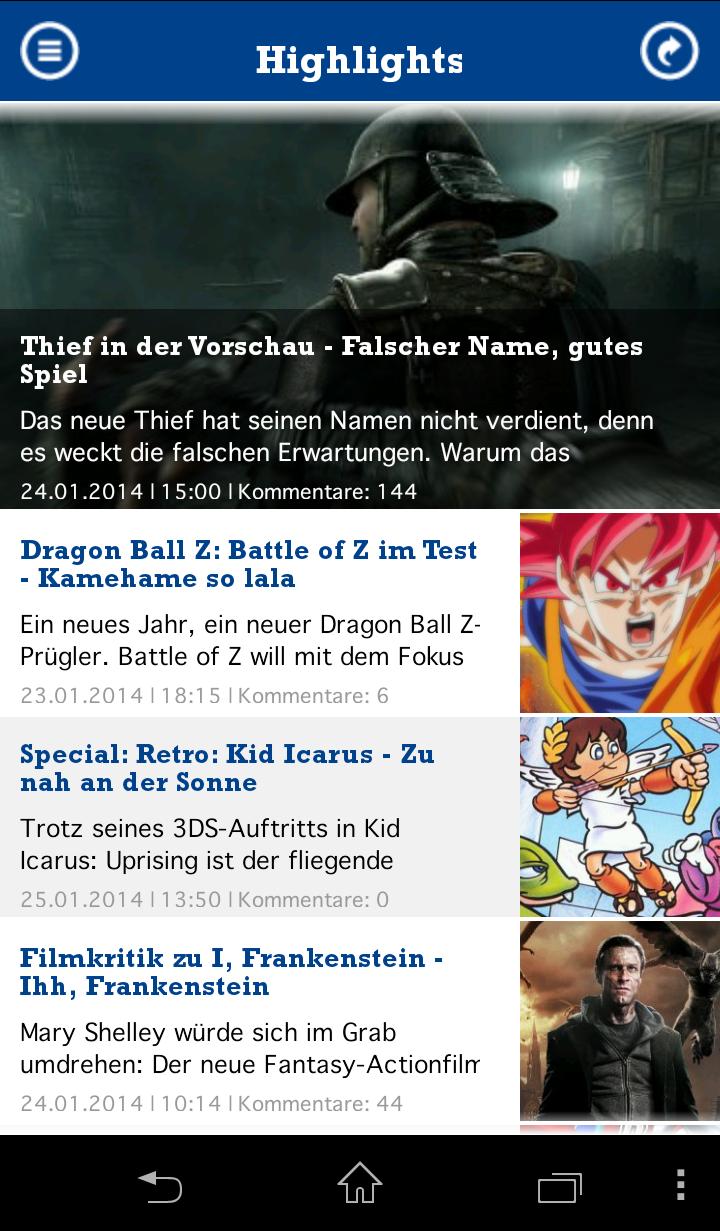
Task: Tap the hamburger lines inside the menu circle
Action: pyautogui.click(x=47, y=50)
